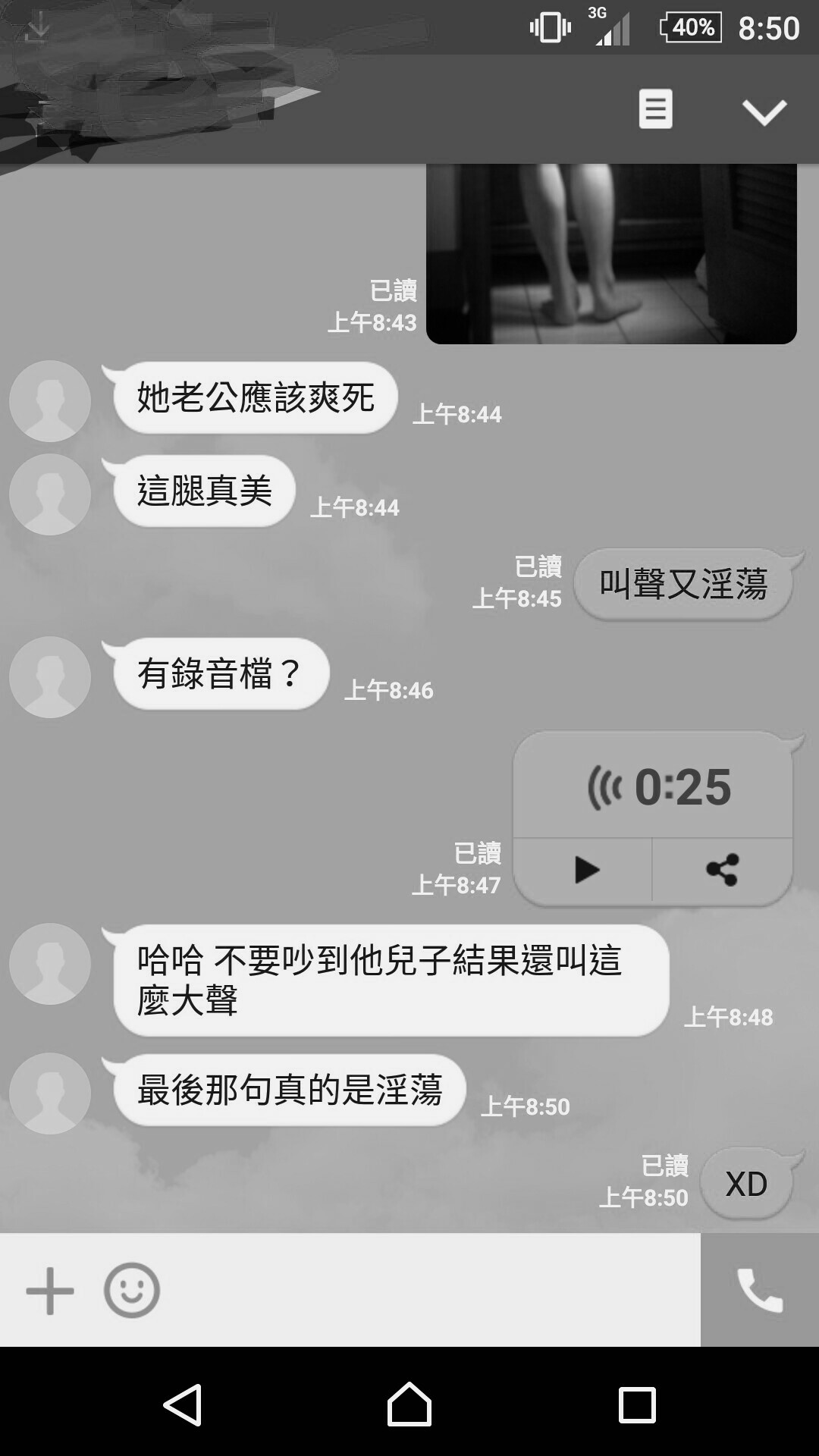Open the notes icon in chat header
Viewport: 819px width, 1456px height.
coord(655,110)
